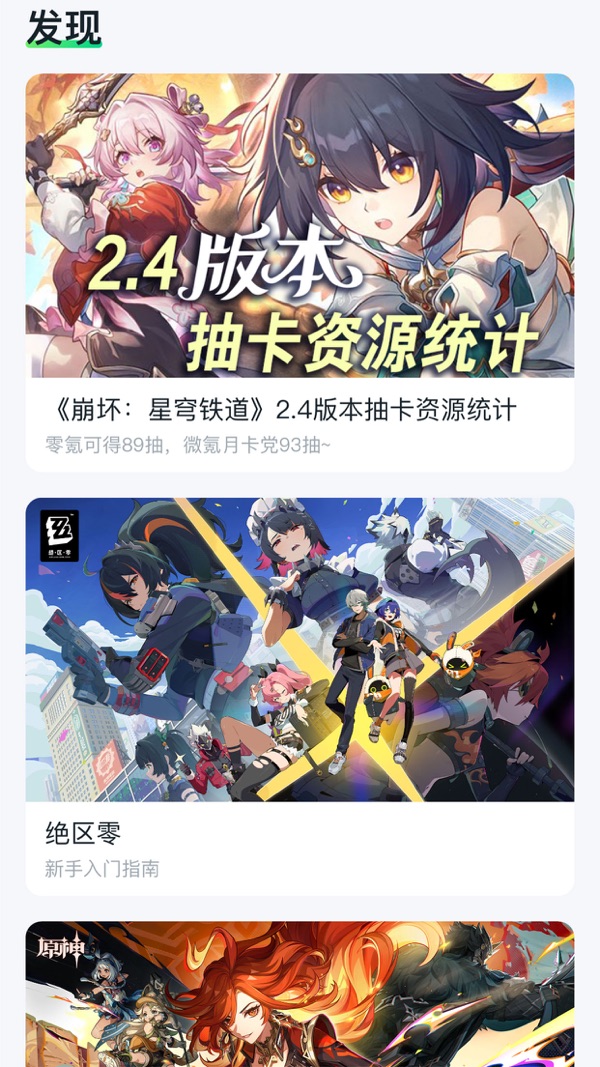This screenshot has height=1067, width=600.
Task: Open the 崩坏：星穹铁道 2.4版本抽卡资源统计 card
Action: (x=300, y=272)
